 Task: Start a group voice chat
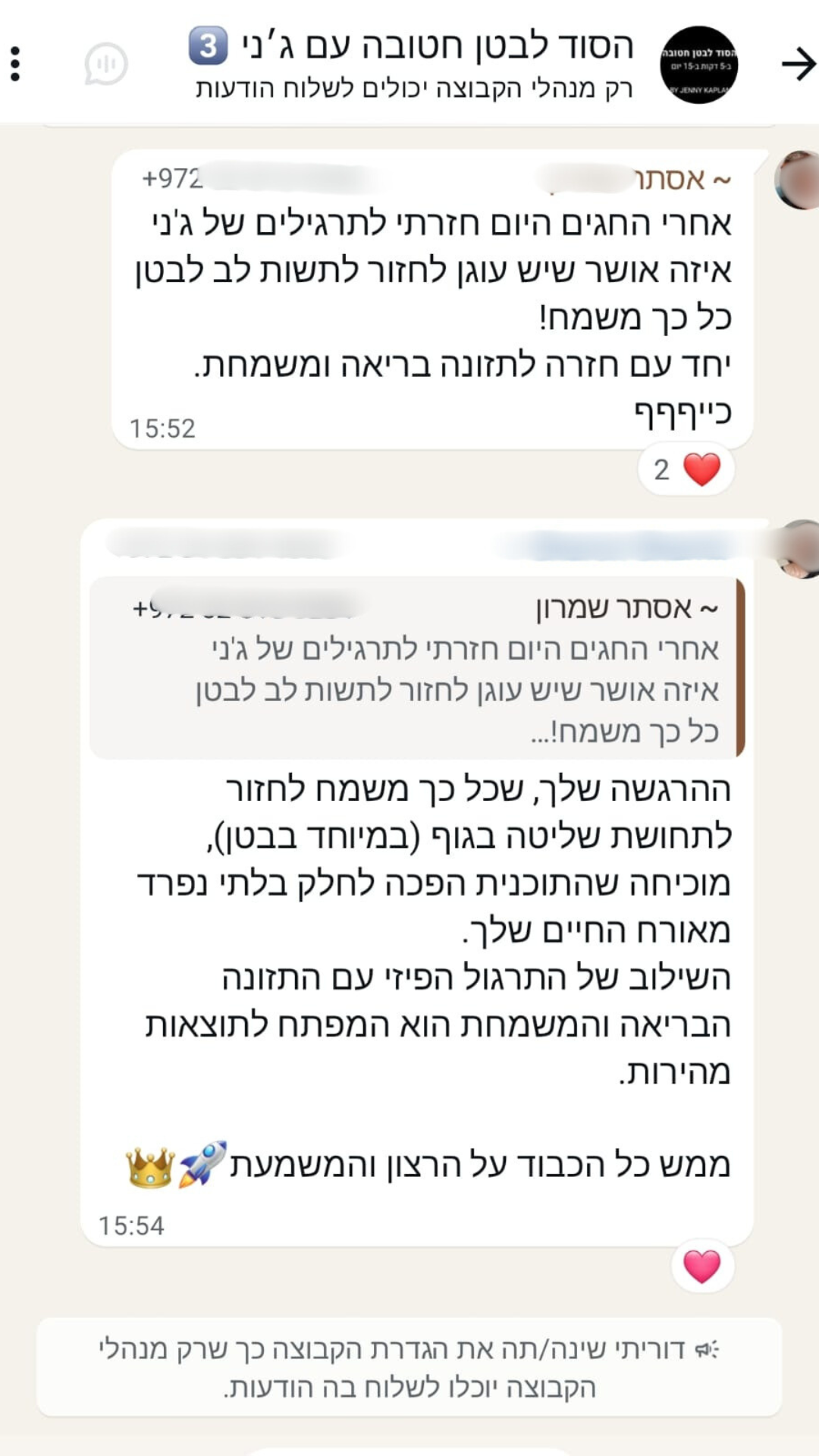tap(105, 64)
